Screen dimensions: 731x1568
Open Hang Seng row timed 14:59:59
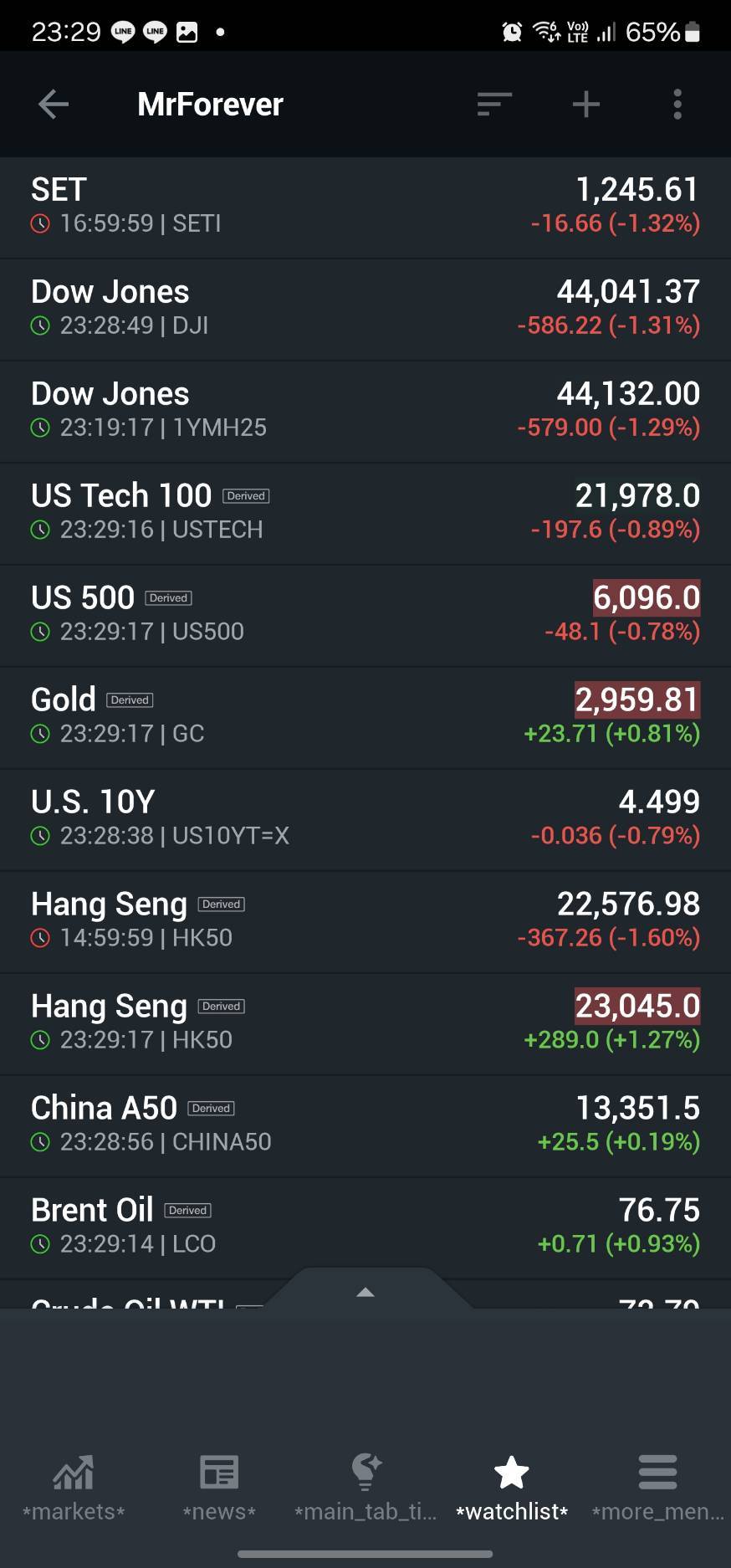point(365,922)
